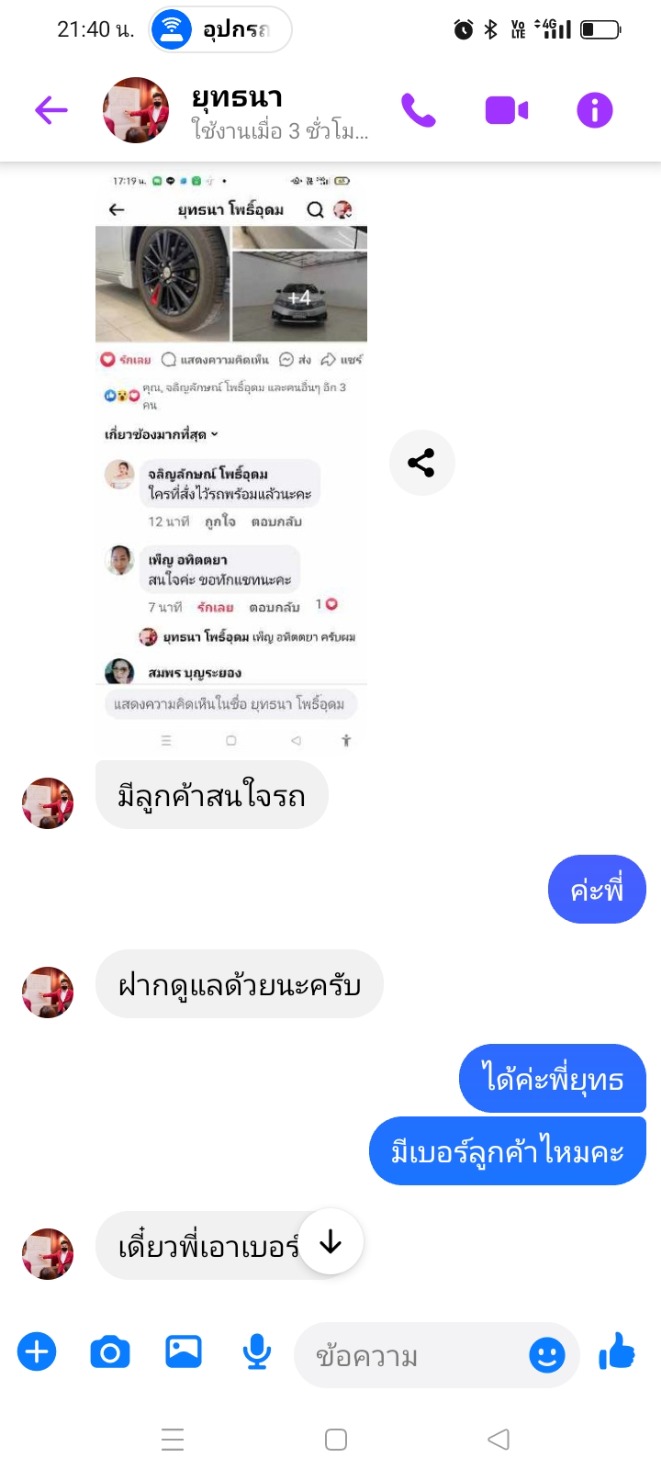
Task: Start a video call with ยุทธนา
Action: 507,110
